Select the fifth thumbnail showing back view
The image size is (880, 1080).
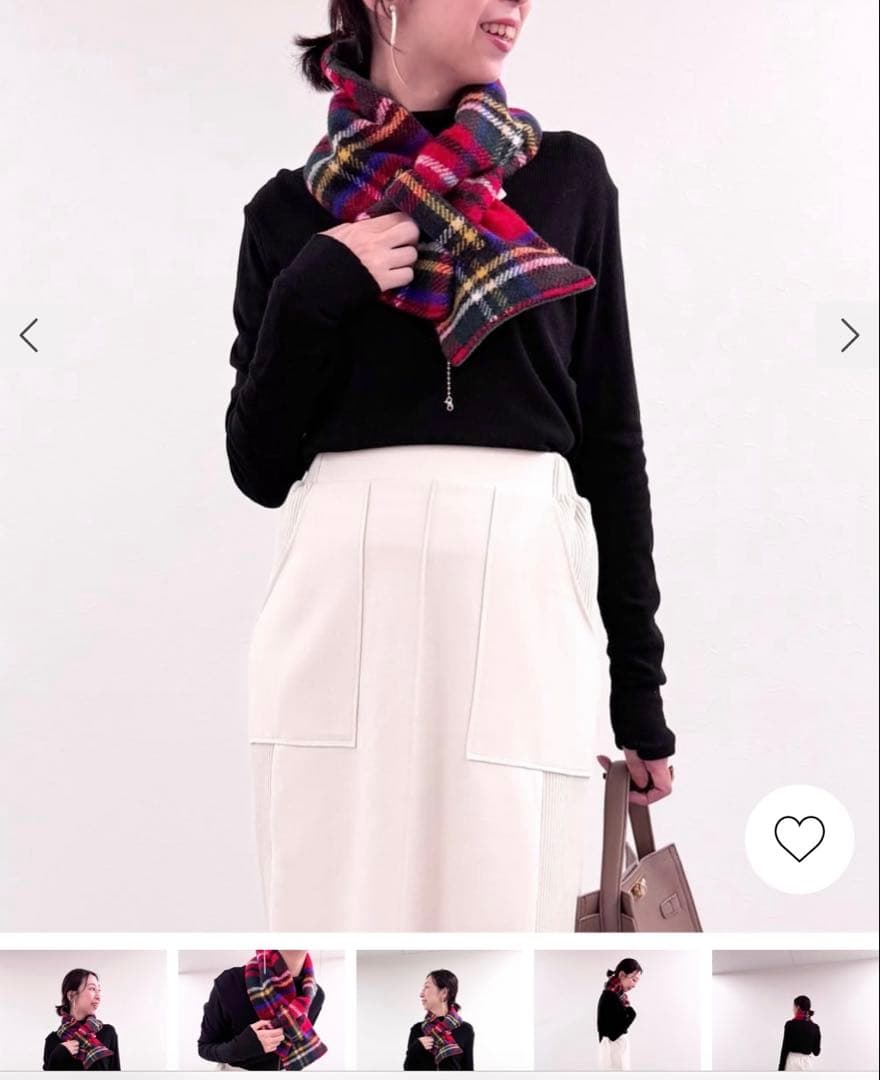[795, 1010]
